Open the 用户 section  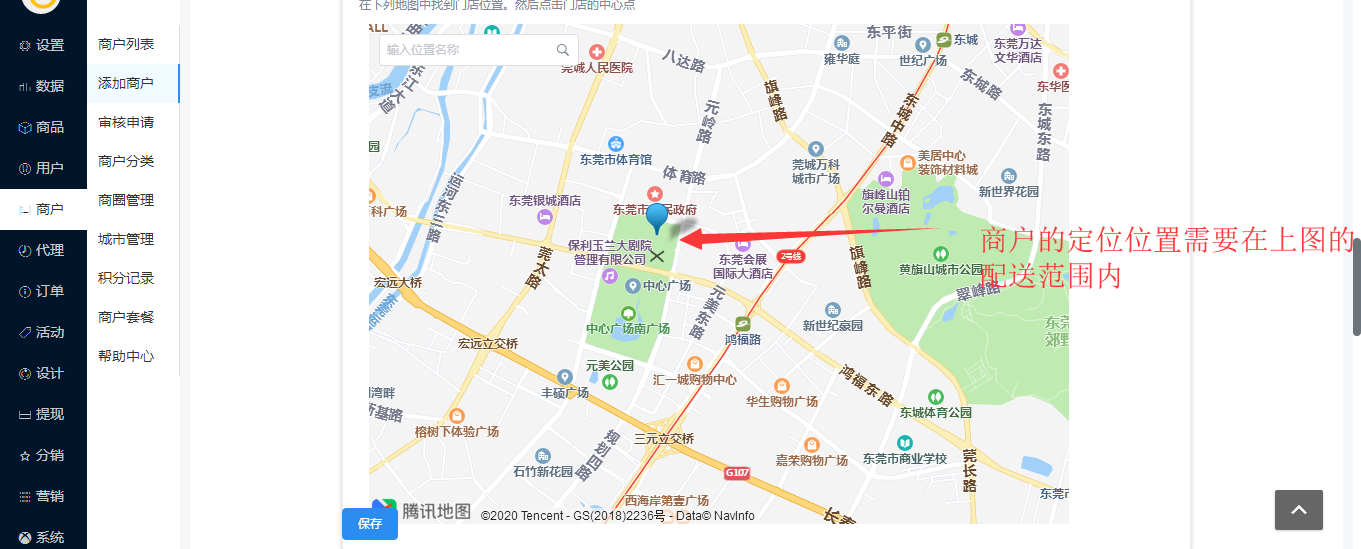click(x=42, y=168)
